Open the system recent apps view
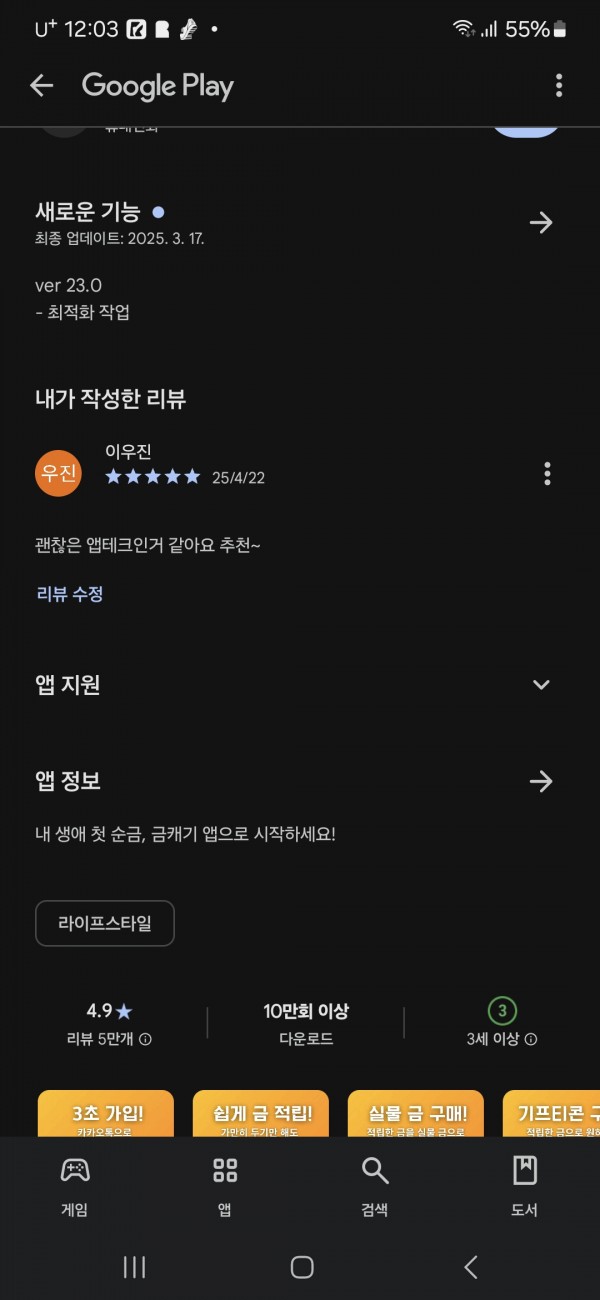600x1300 pixels. pos(134,1267)
